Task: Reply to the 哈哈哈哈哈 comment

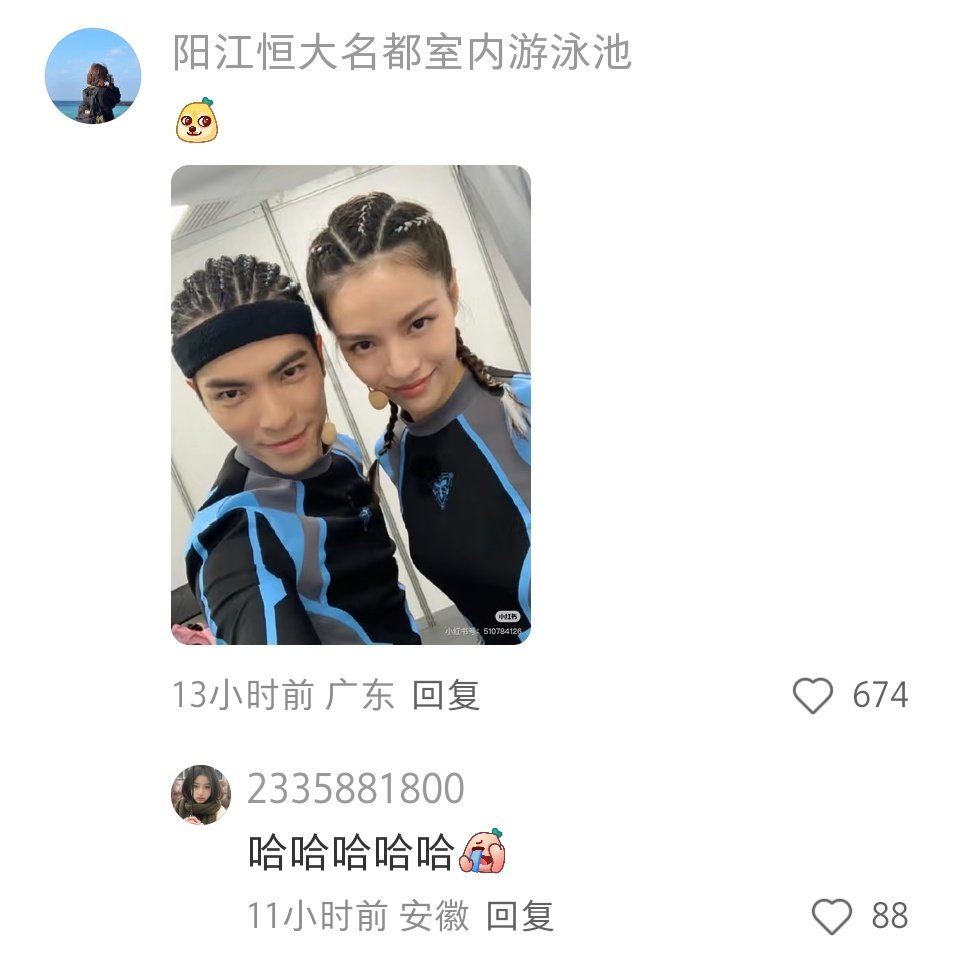Action: tap(520, 916)
